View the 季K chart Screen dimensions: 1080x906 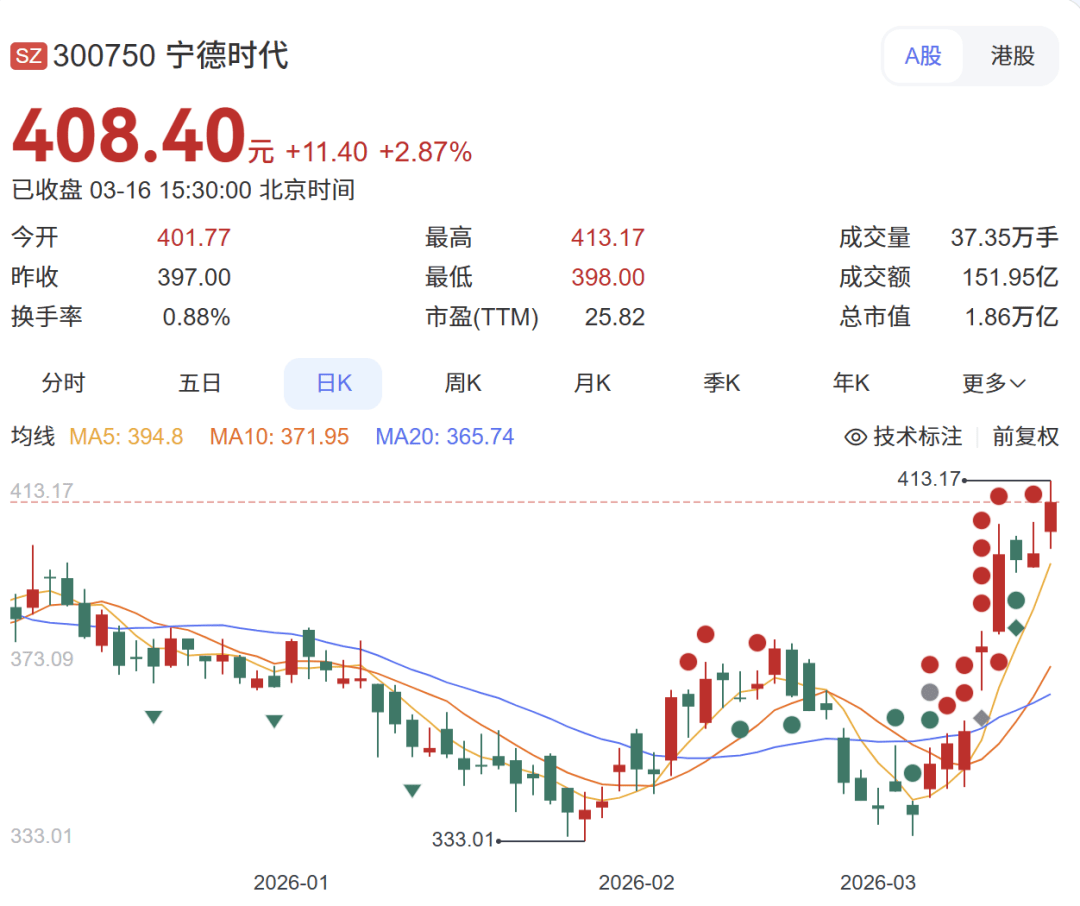[721, 383]
